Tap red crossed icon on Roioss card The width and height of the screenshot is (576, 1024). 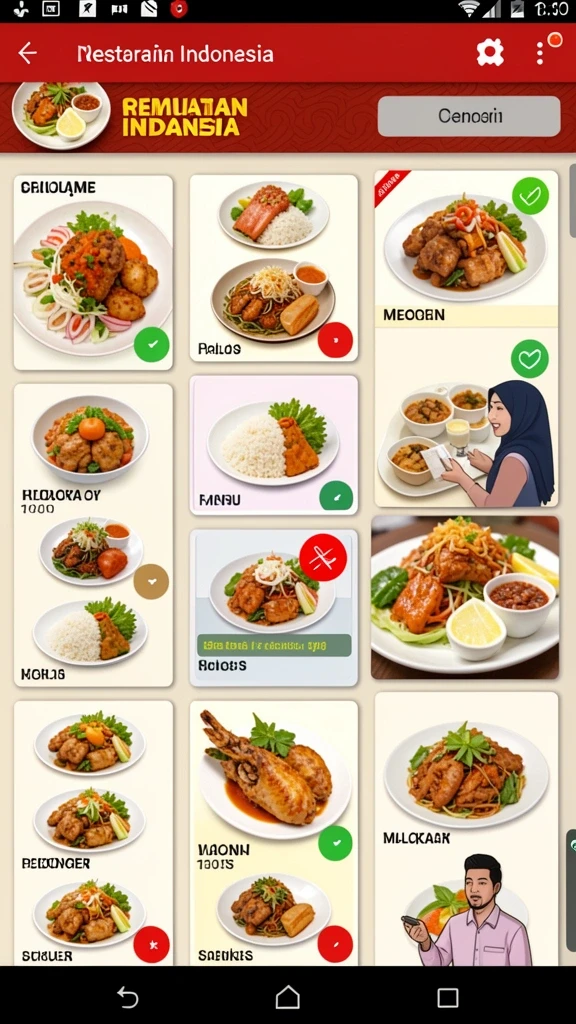point(323,557)
